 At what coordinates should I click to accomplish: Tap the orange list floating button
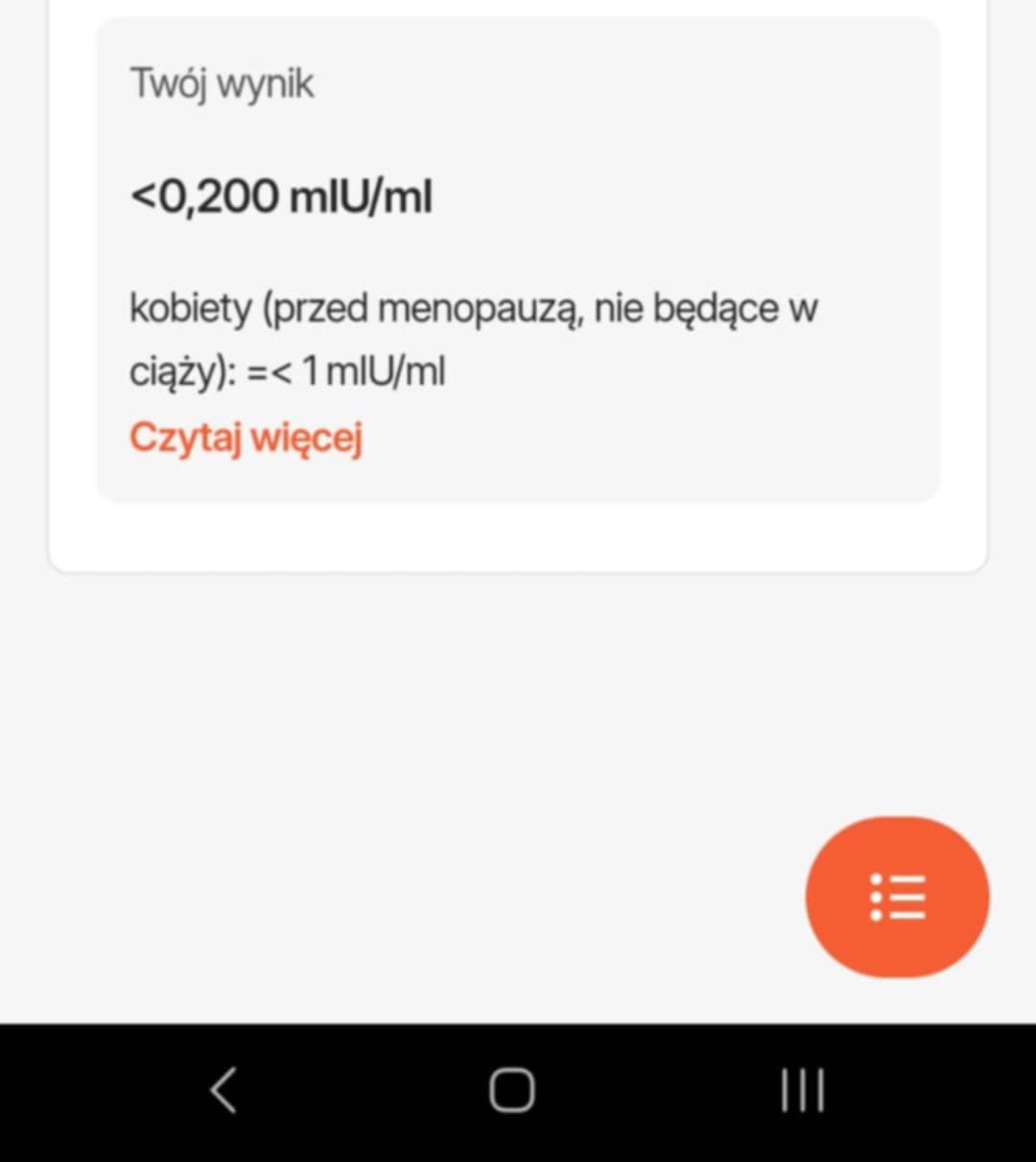[897, 897]
